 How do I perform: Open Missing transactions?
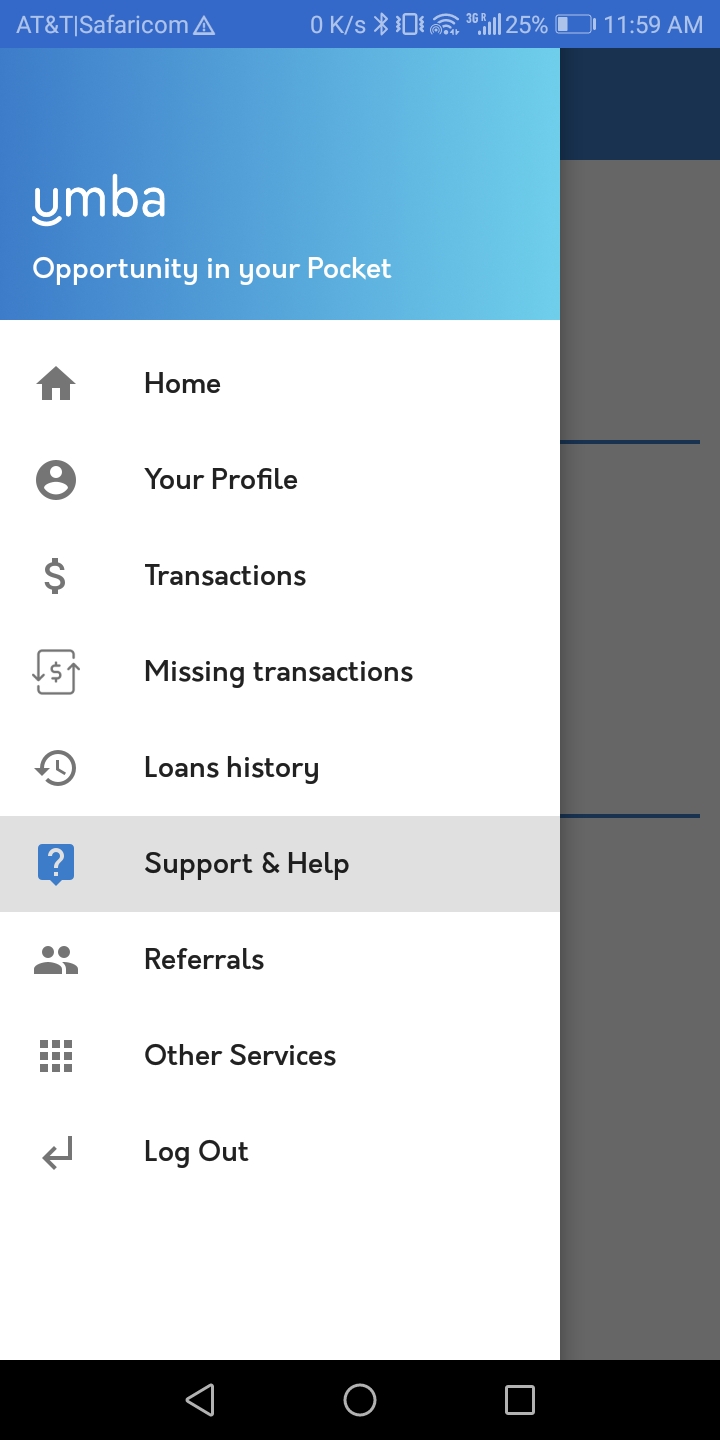(280, 672)
